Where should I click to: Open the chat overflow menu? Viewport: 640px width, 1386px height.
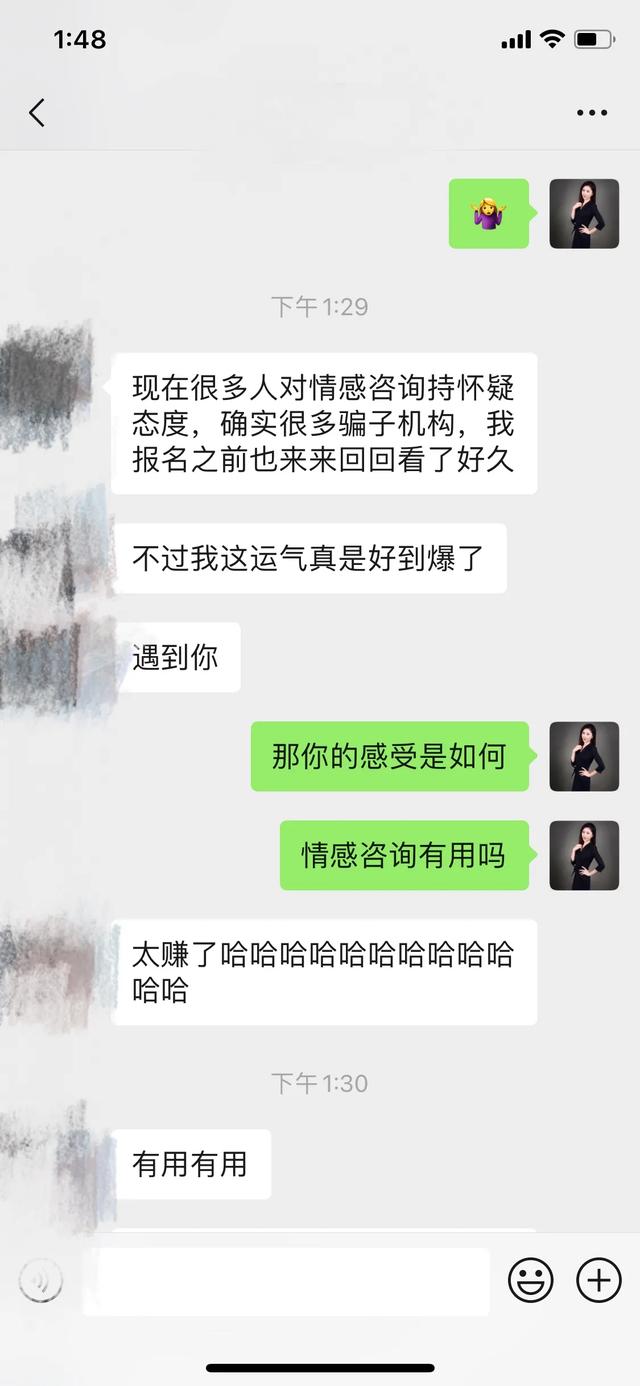click(592, 113)
